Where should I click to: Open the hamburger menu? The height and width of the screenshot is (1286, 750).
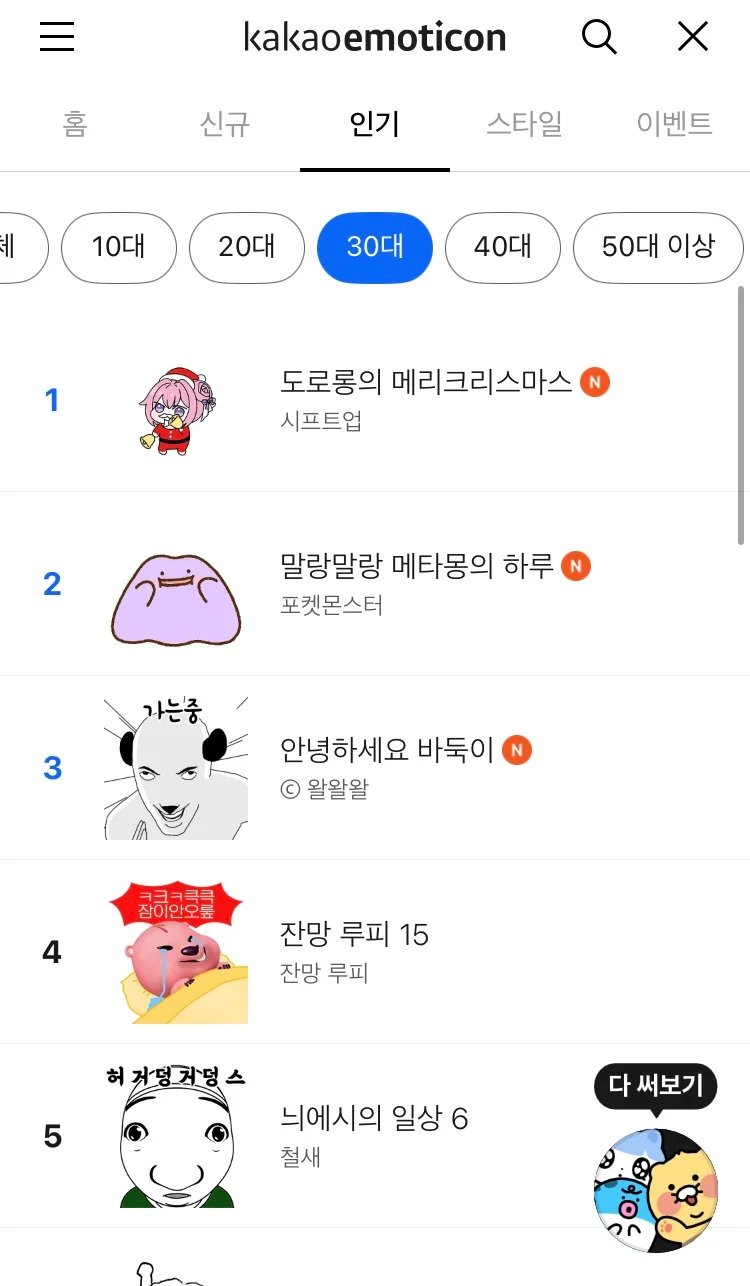(56, 37)
